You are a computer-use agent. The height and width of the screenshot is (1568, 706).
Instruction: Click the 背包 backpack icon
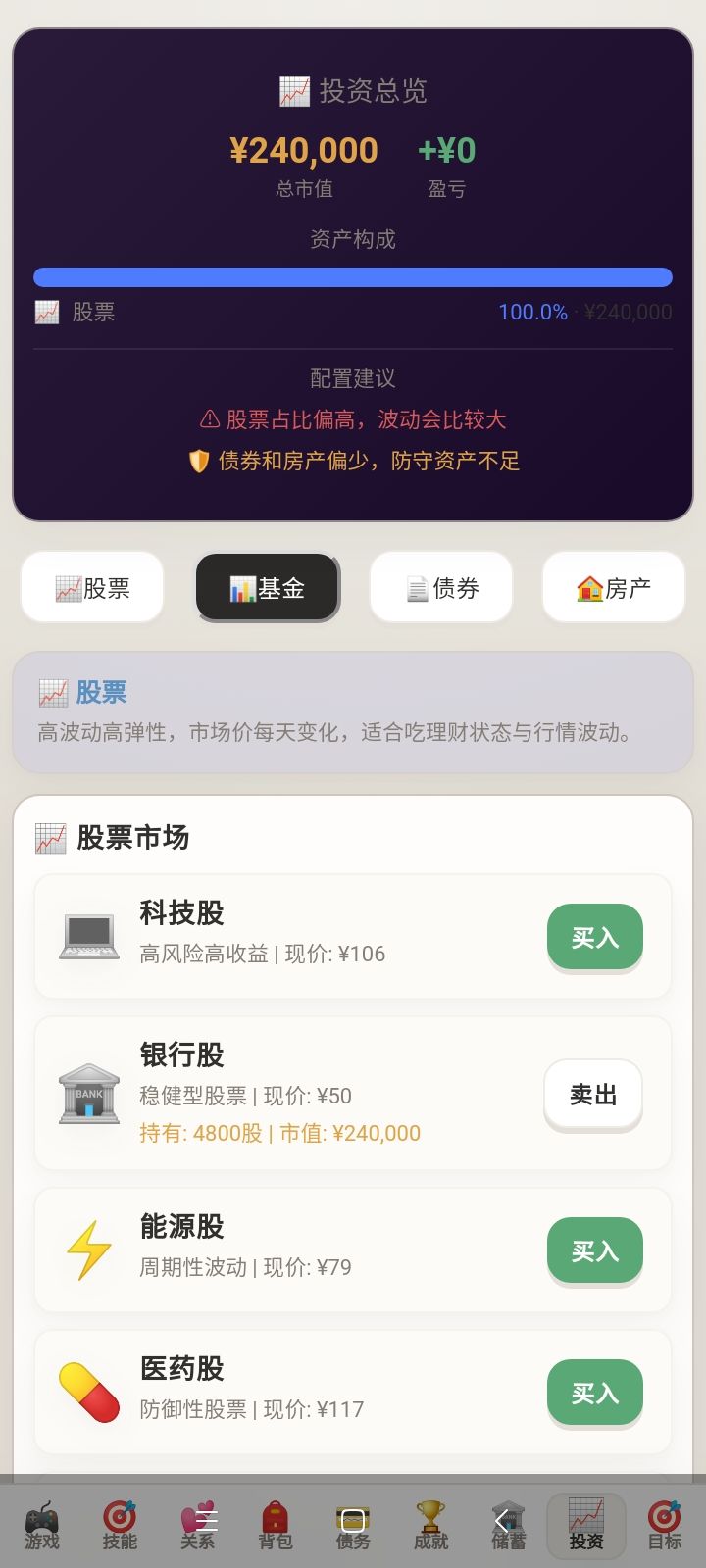tap(274, 1526)
